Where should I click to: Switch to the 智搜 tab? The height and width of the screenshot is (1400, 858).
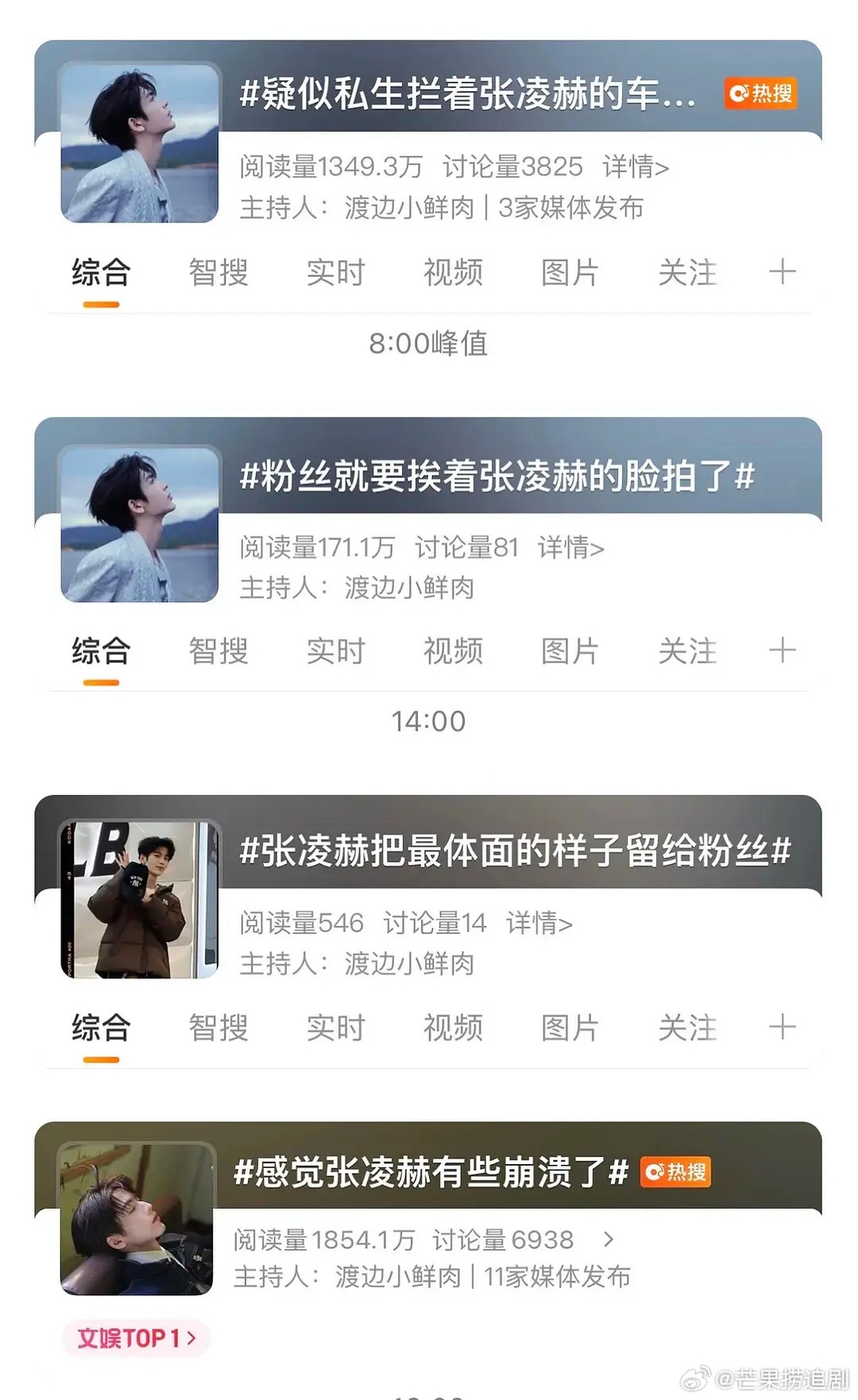pos(219,272)
